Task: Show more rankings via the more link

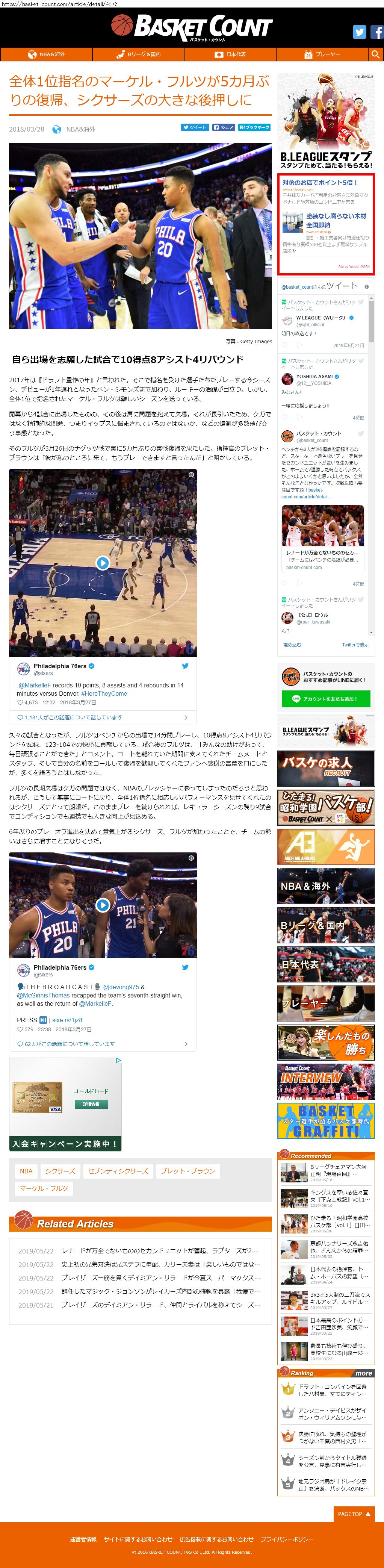Action: [x=364, y=1373]
